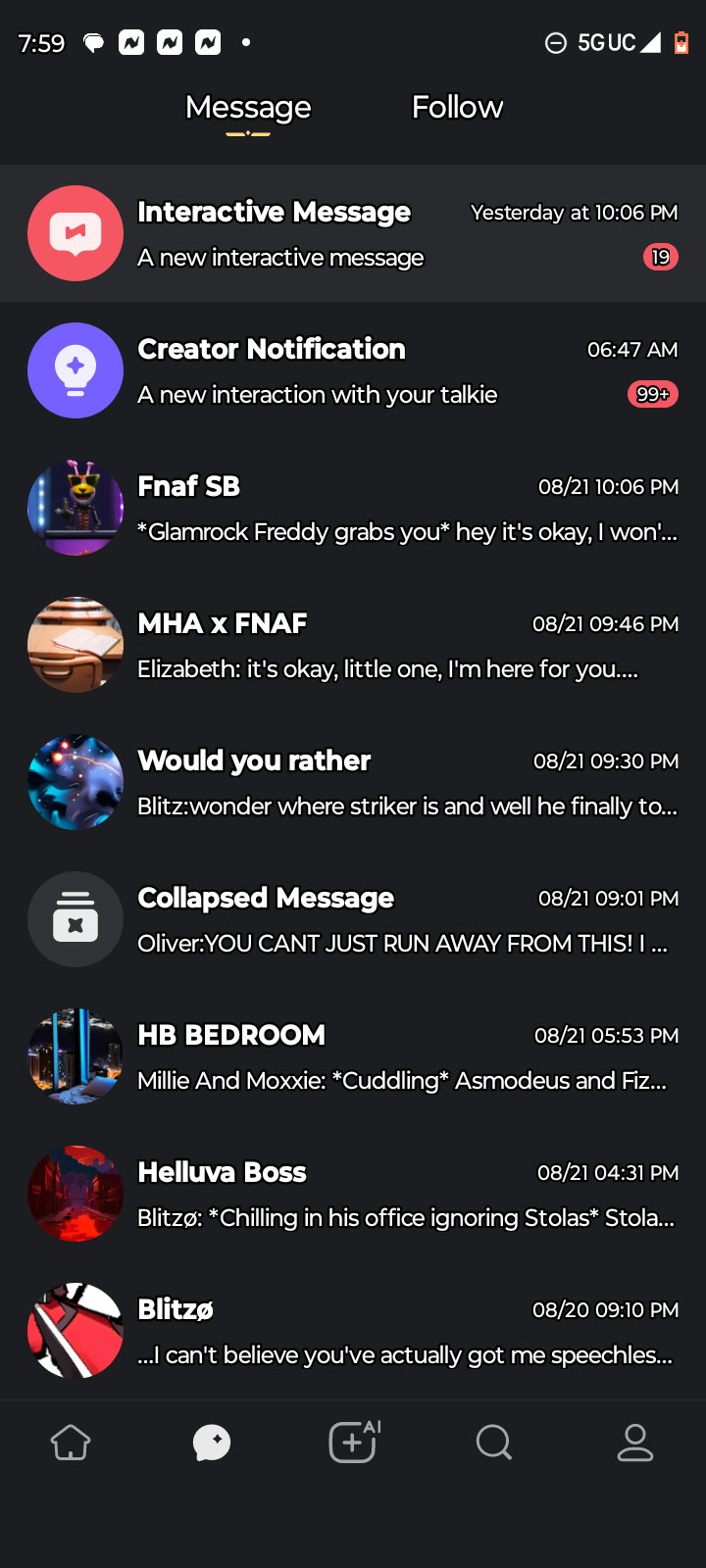Screen dimensions: 706x1568
Task: Select the Message tab at the top
Action: (248, 107)
